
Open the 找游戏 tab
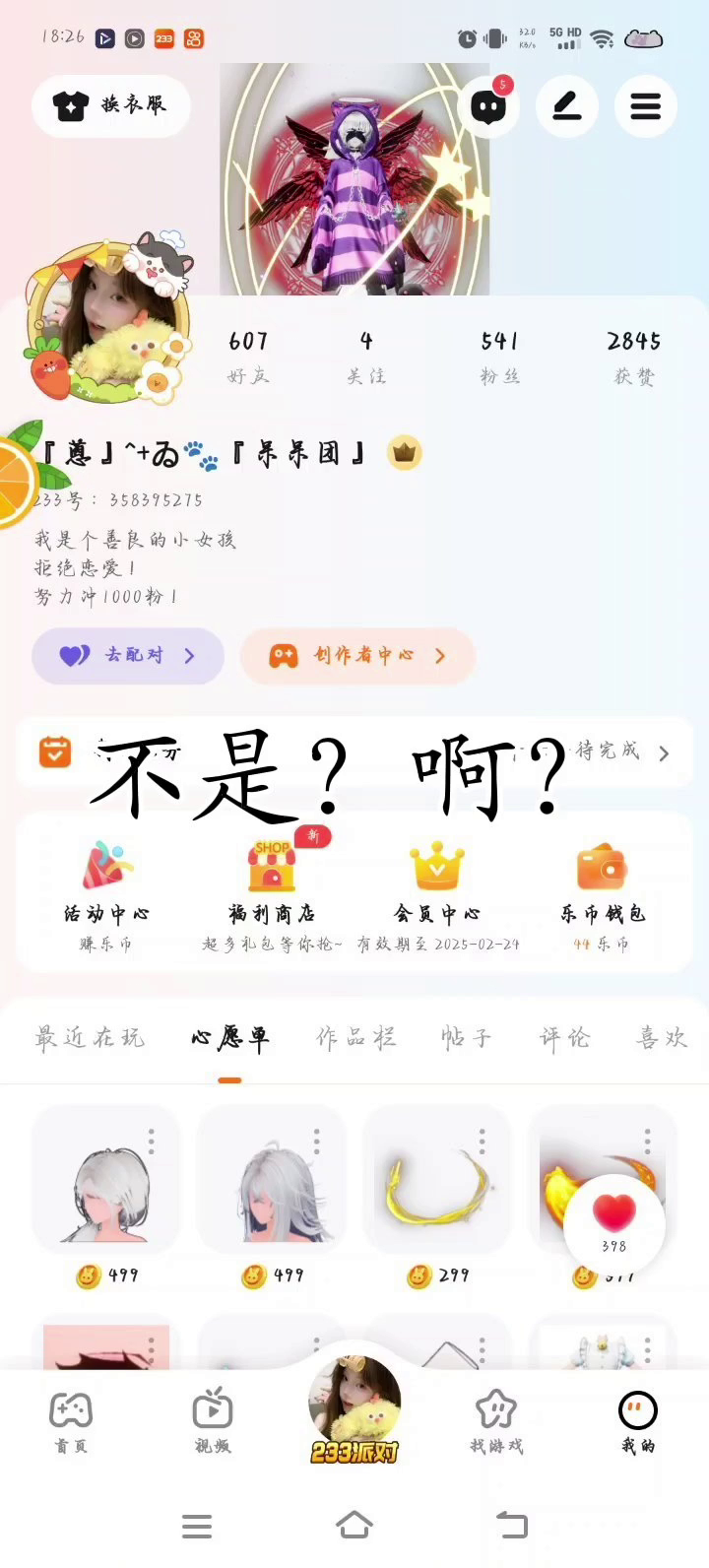tap(496, 1422)
